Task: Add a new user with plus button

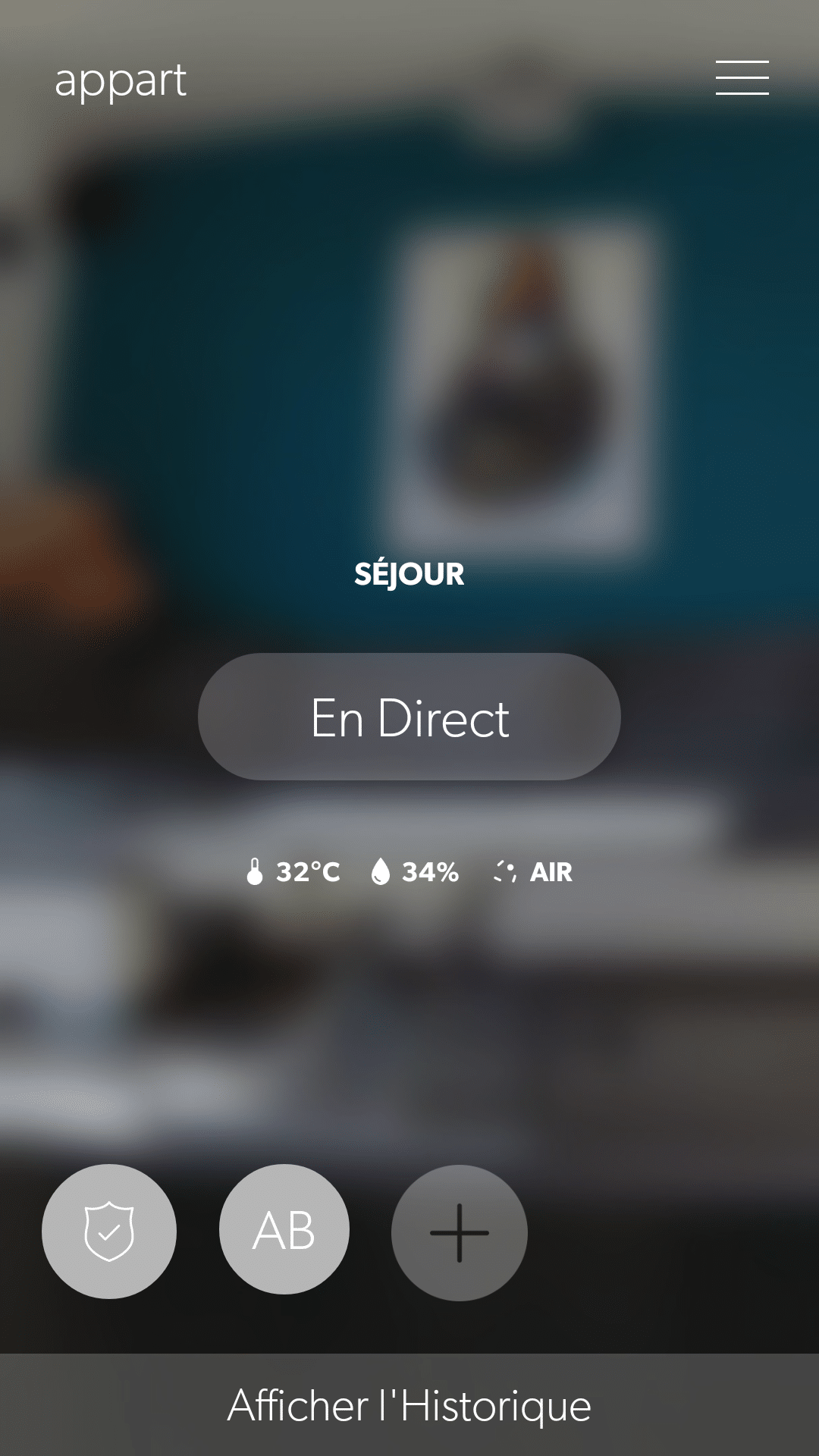Action: click(x=459, y=1233)
